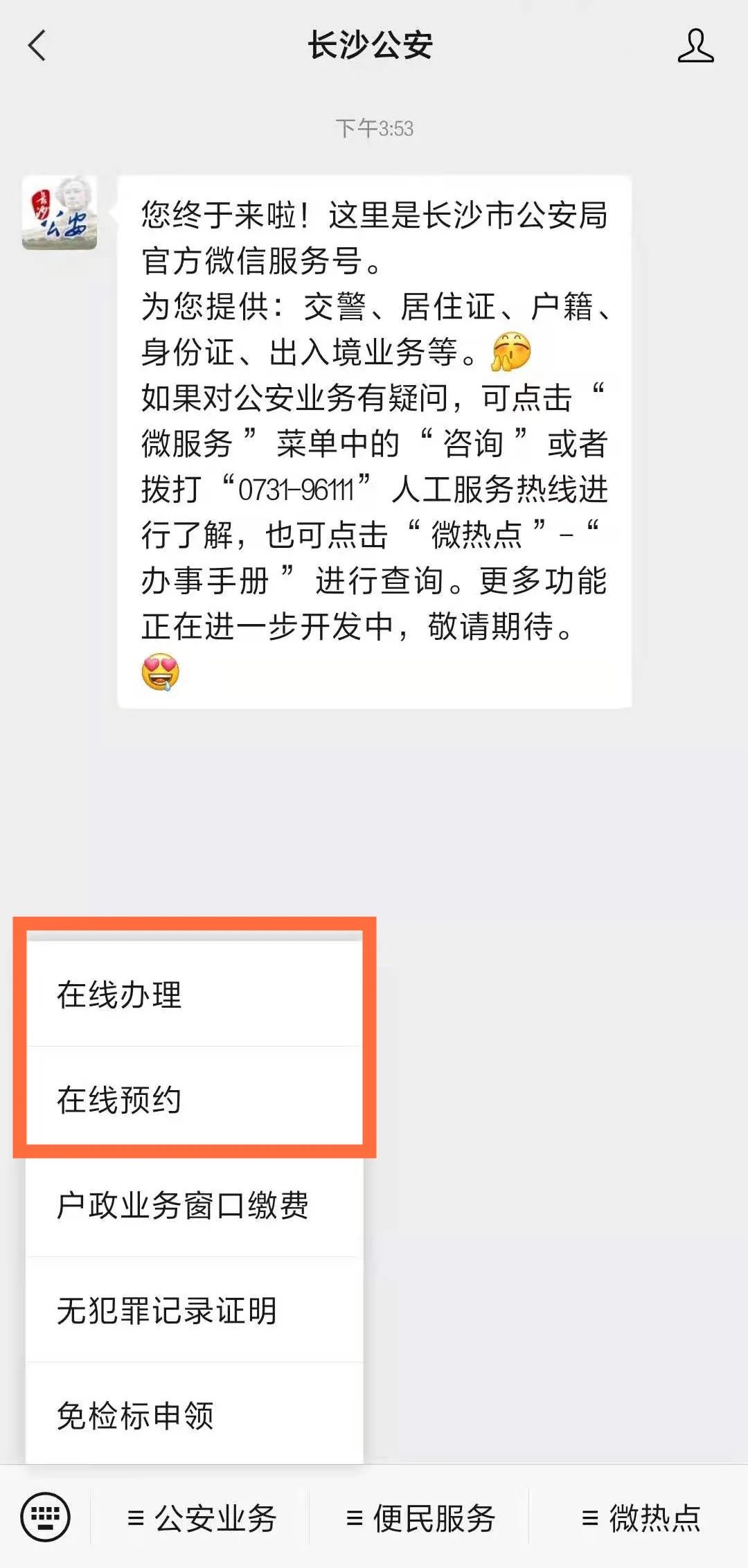Open the 微热点 menu
The image size is (748, 1568).
641,1518
